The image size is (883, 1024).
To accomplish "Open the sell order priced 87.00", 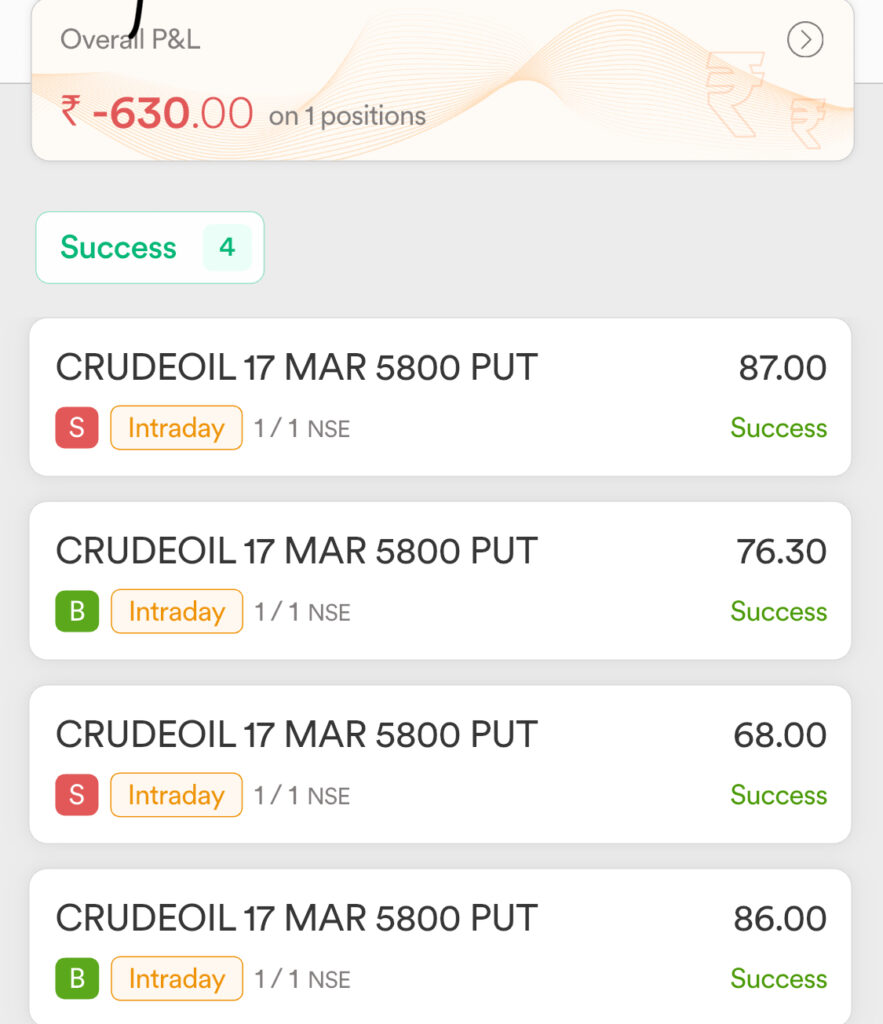I will click(440, 397).
